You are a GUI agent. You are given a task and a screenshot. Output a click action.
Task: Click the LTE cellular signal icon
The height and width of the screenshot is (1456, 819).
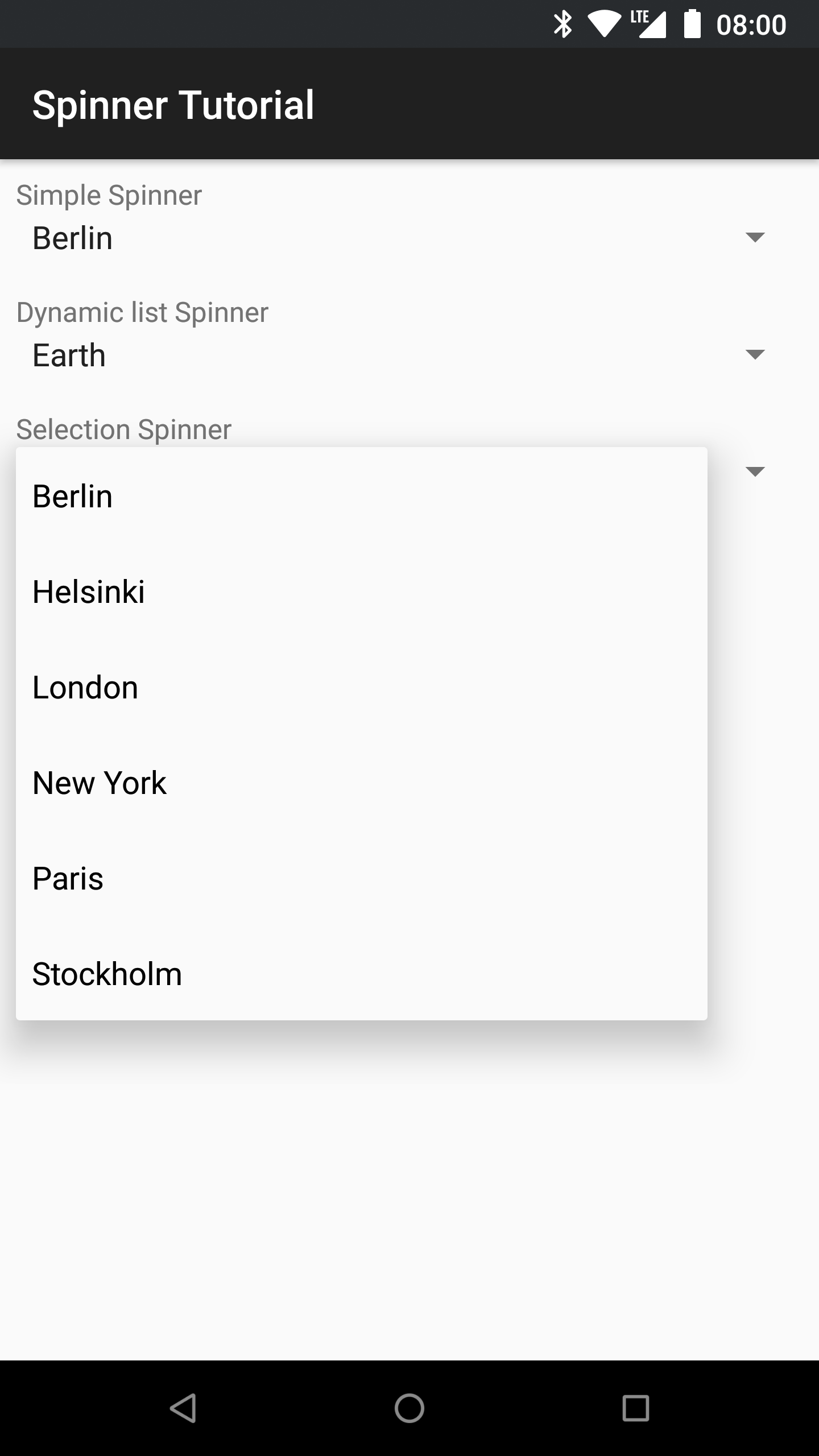[x=648, y=24]
